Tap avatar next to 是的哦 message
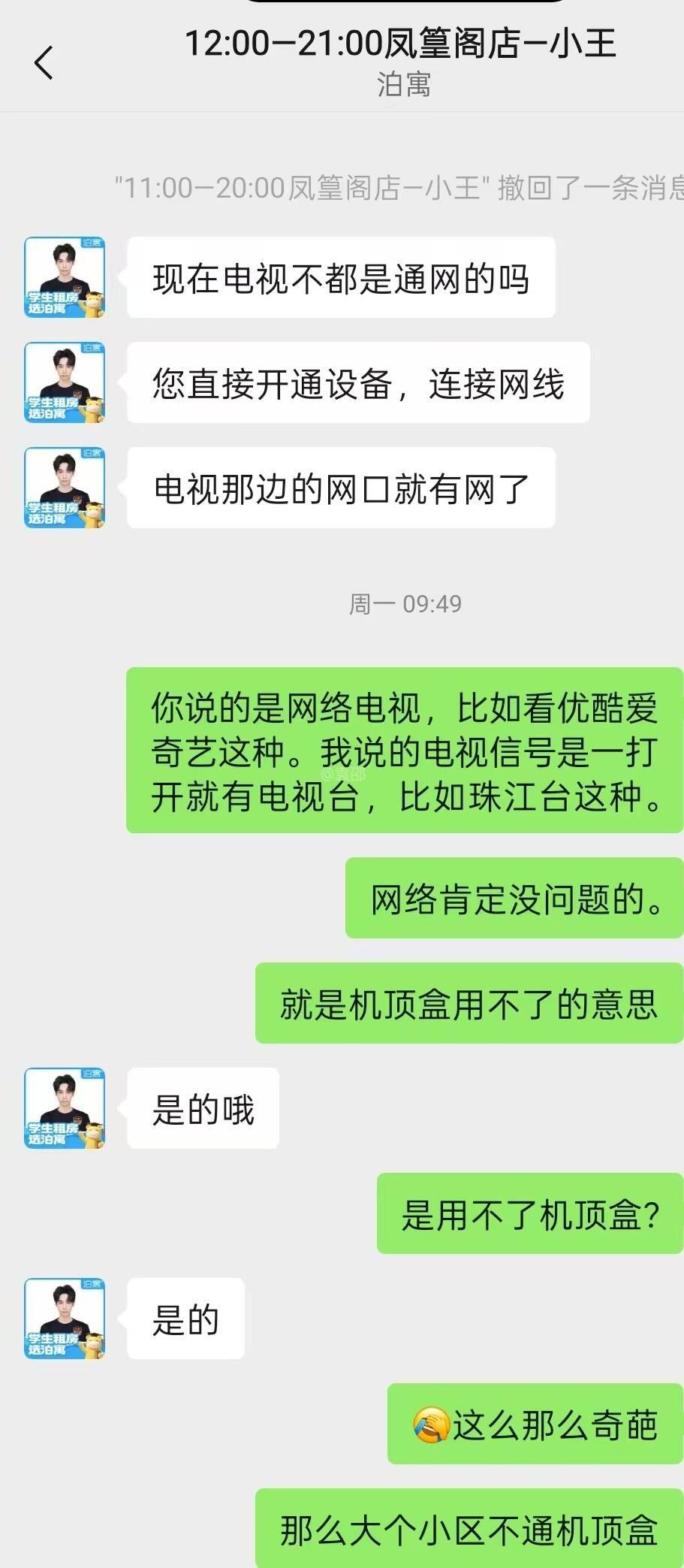Screen dimensions: 684x1568 65,1108
